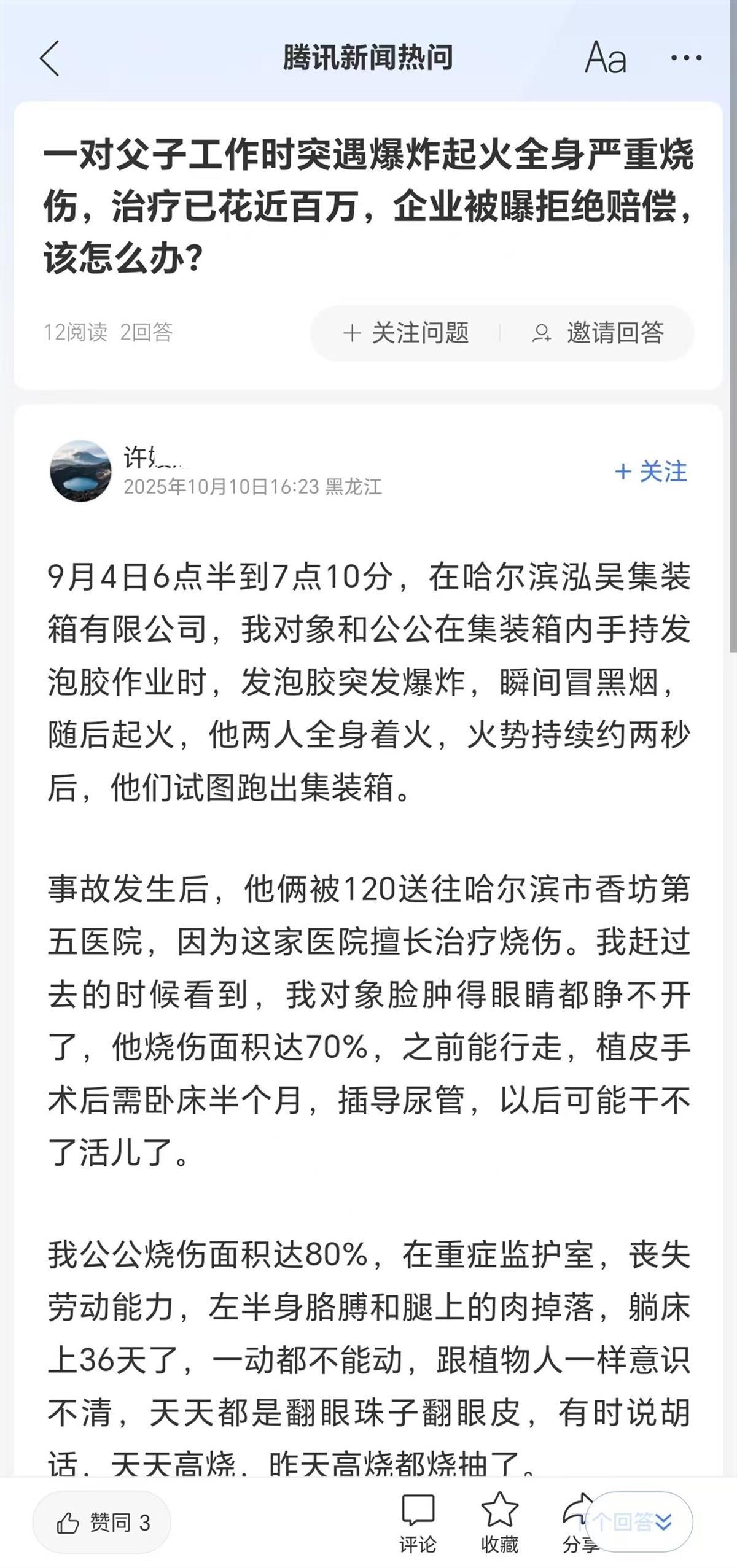The width and height of the screenshot is (737, 1568).
Task: Open the three-dot overflow menu
Action: point(685,58)
